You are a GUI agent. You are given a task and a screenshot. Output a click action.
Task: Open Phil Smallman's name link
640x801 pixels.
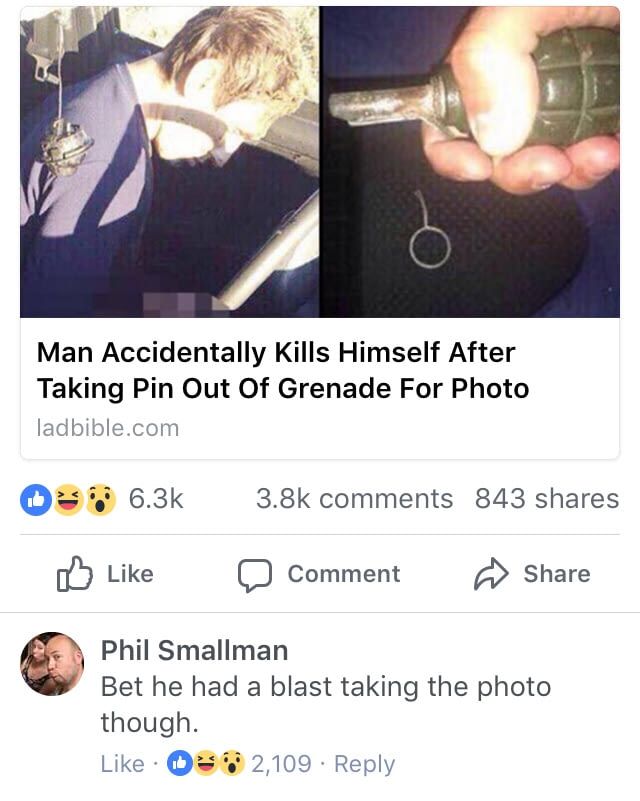(x=194, y=650)
